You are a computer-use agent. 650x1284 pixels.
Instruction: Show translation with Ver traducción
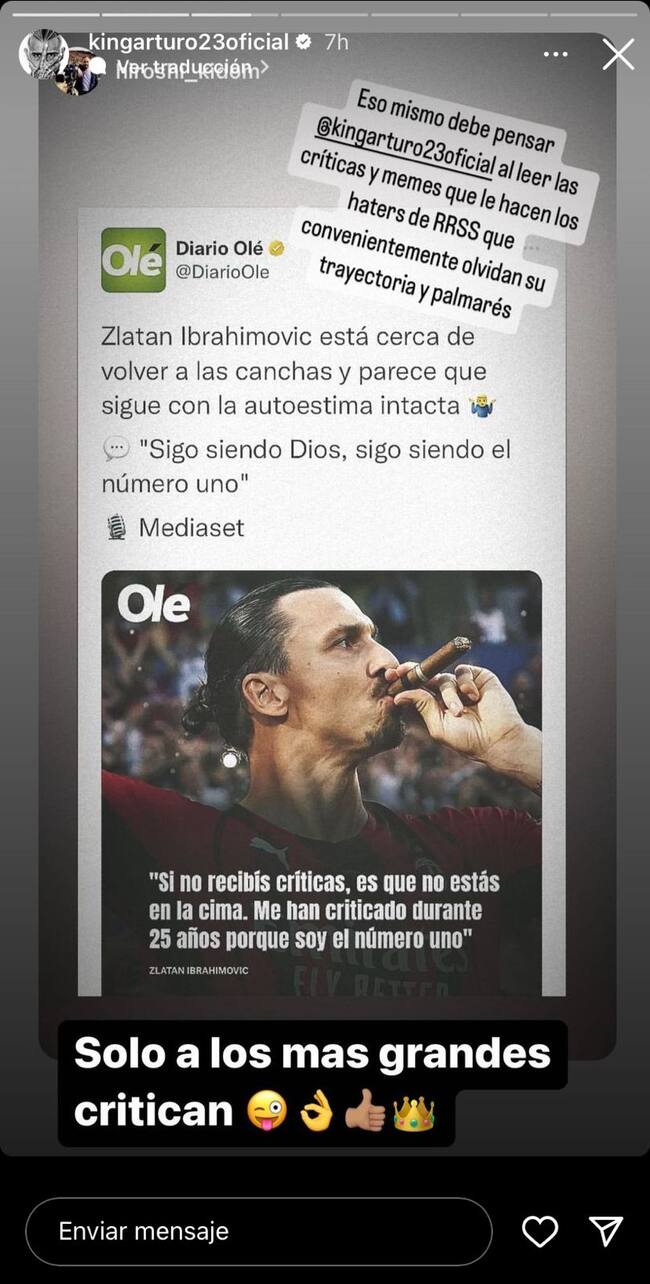[x=190, y=67]
